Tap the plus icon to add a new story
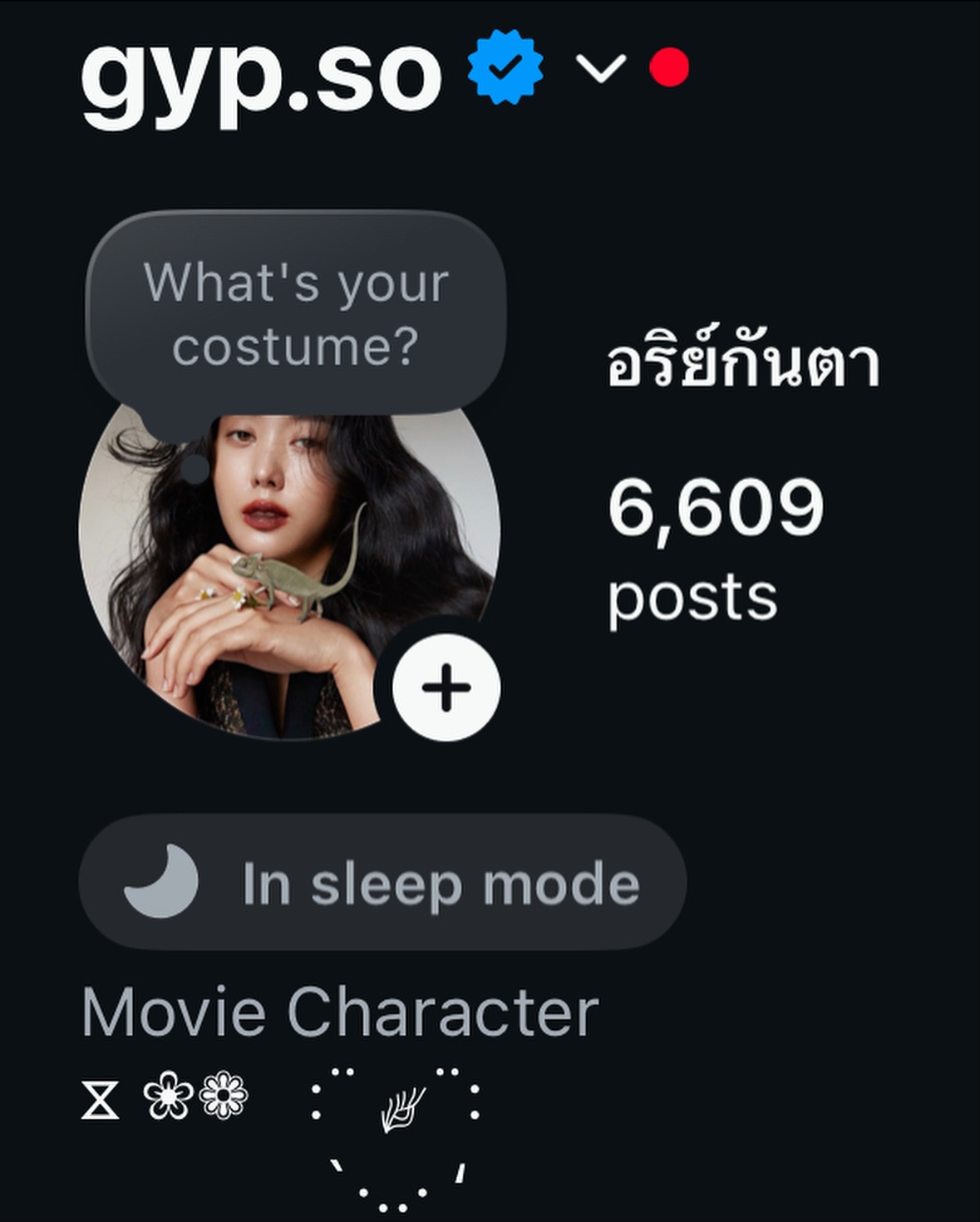Screen dimensions: 980x1222 pos(446,686)
